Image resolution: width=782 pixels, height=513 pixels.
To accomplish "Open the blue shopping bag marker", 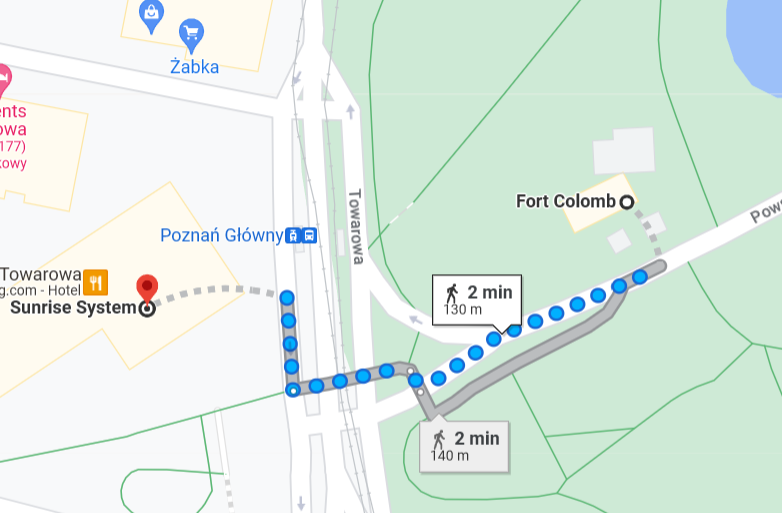I will [x=151, y=14].
